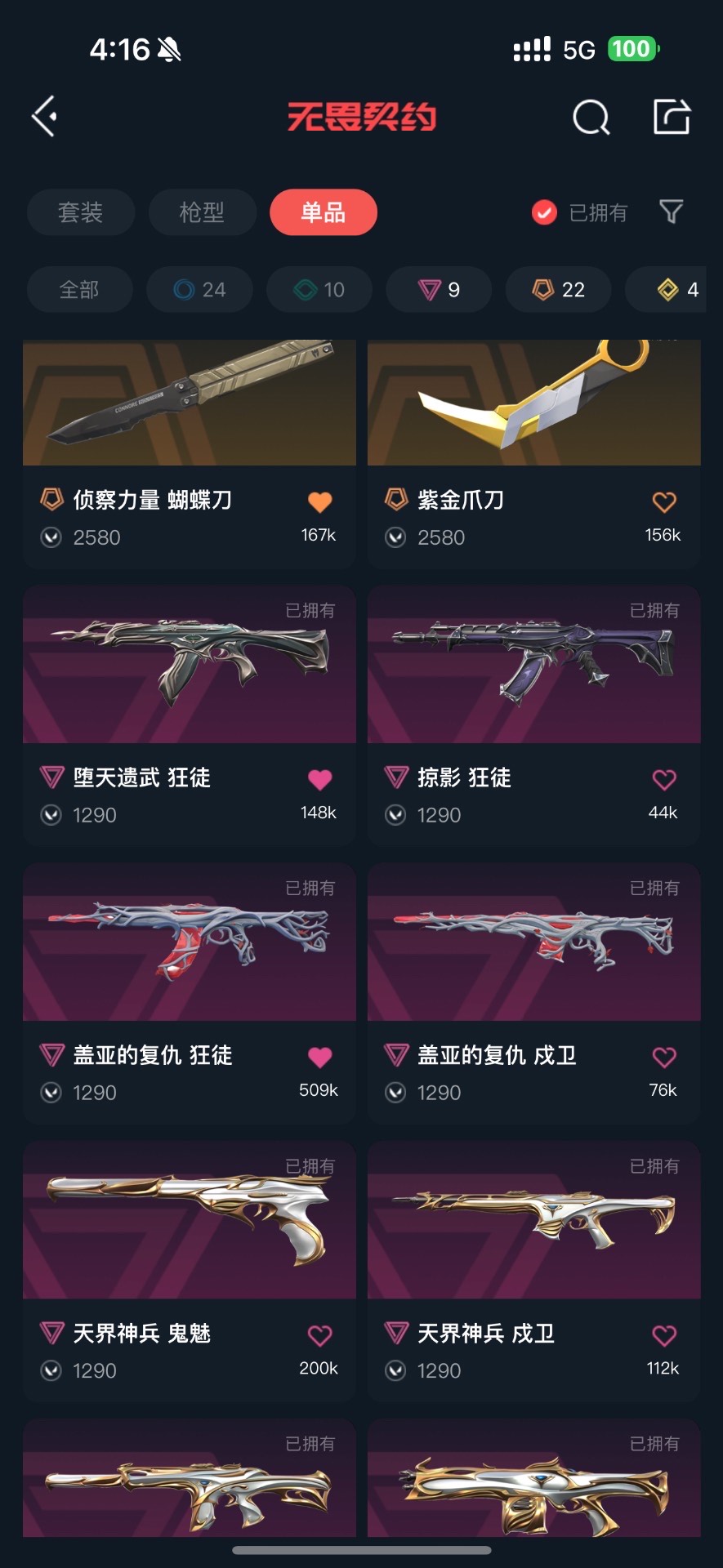Filter by the green tier chip 10
723x1568 pixels.
[319, 289]
